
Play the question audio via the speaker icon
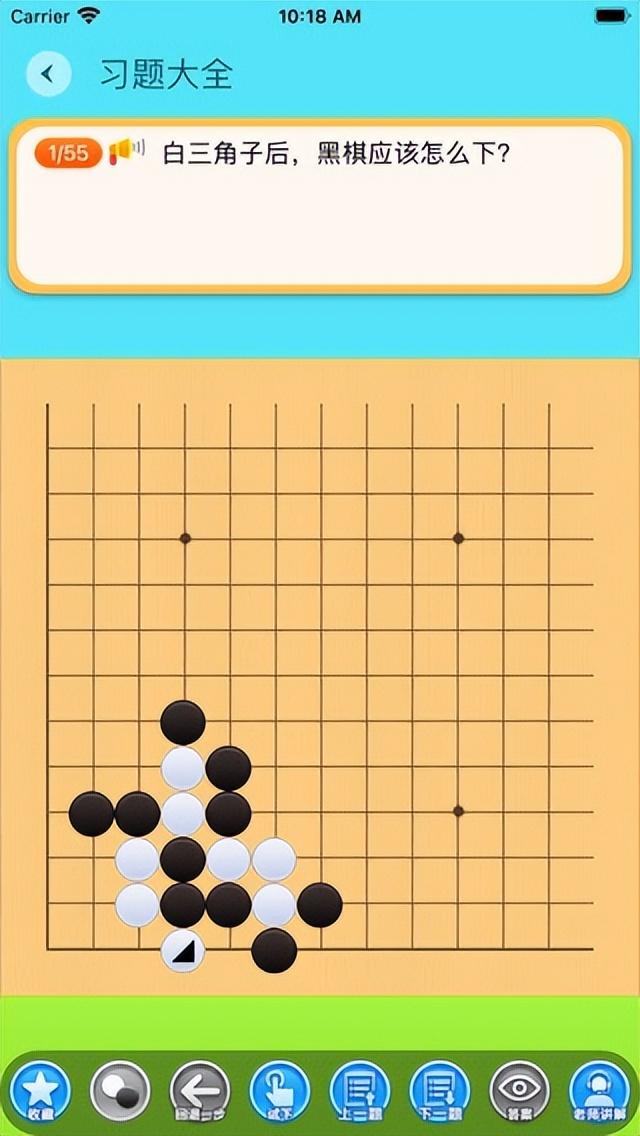pyautogui.click(x=127, y=151)
